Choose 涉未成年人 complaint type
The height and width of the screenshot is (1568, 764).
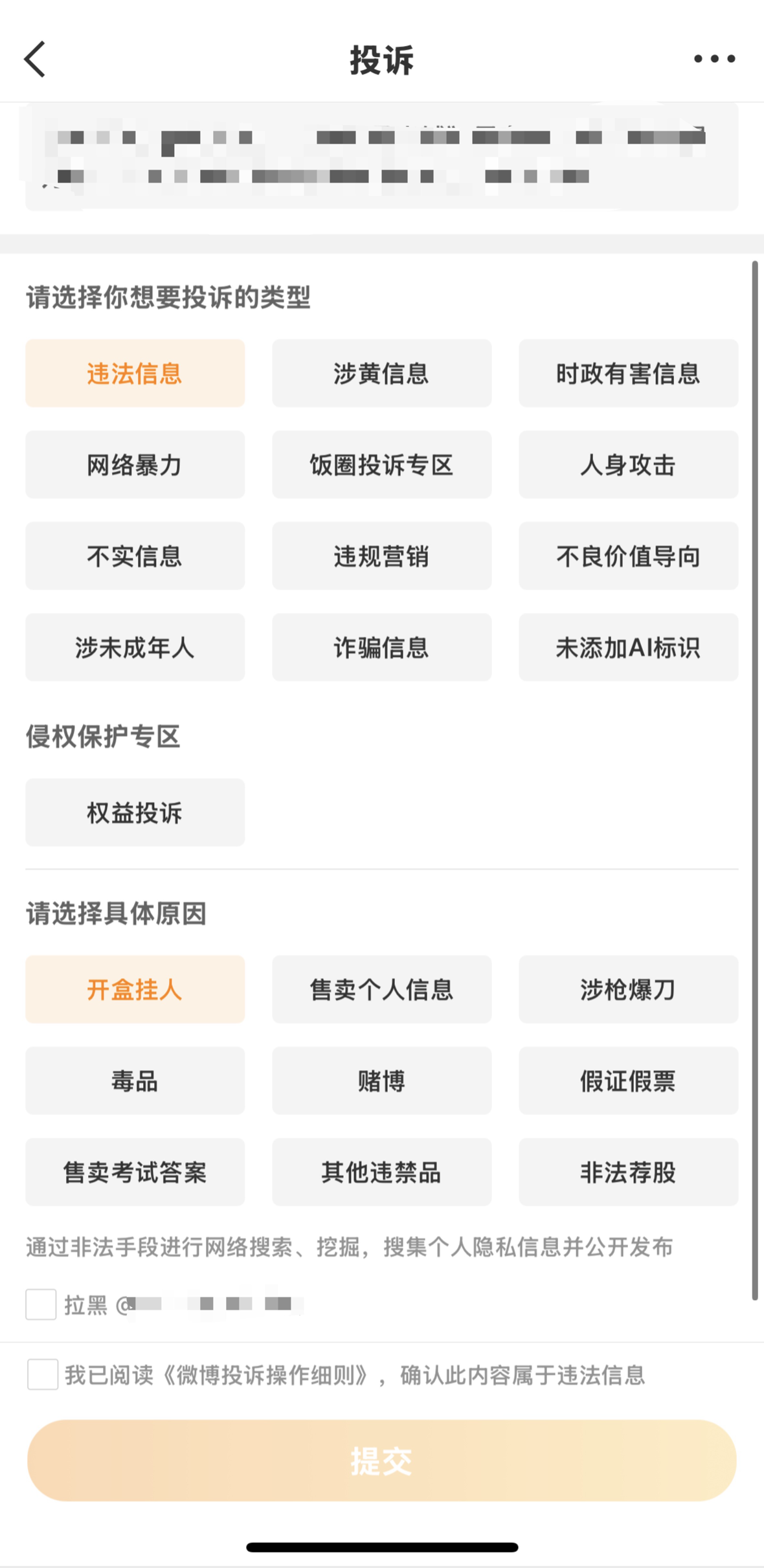(135, 647)
